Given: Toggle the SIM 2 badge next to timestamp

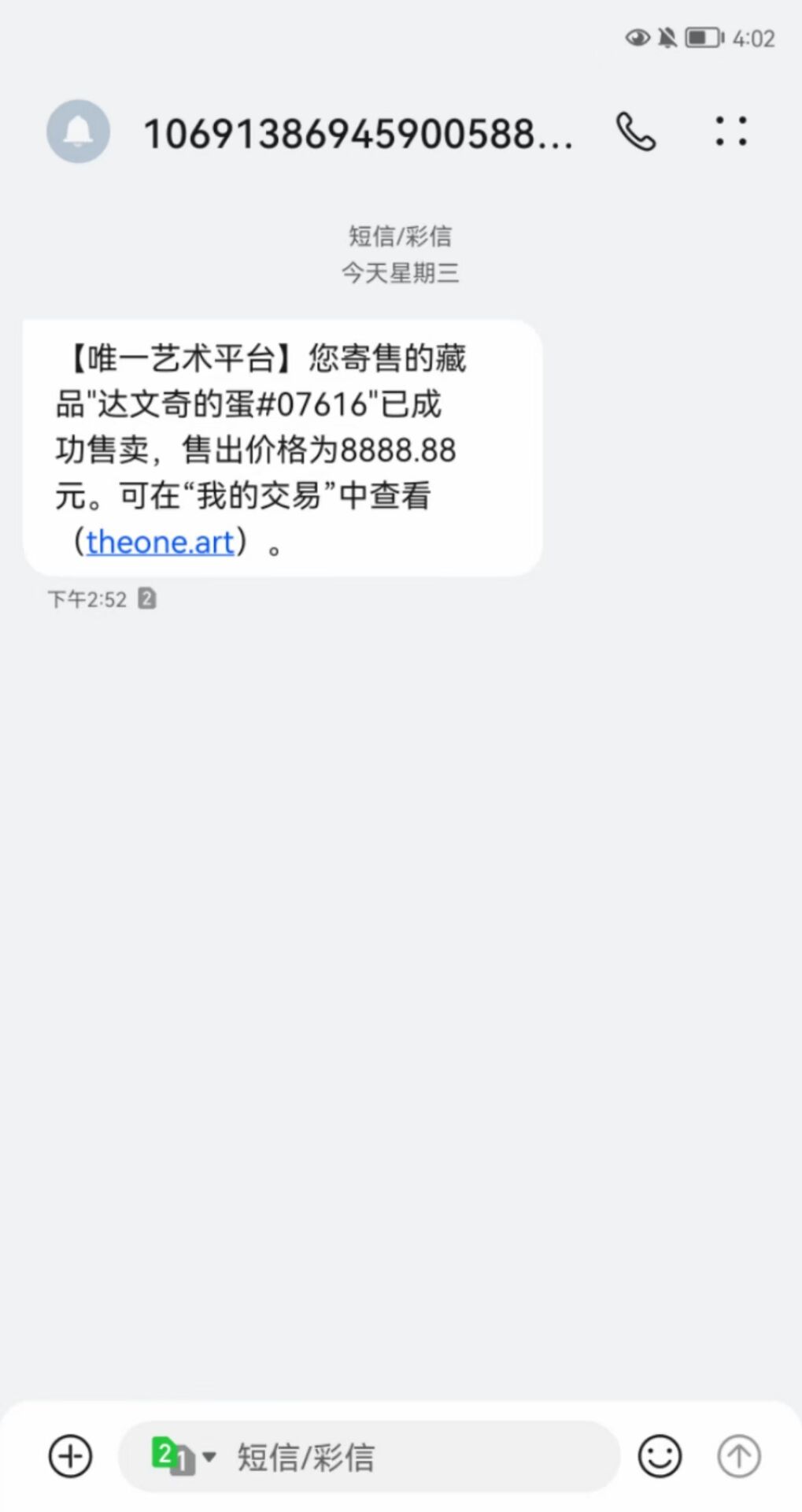Looking at the screenshot, I should click(x=146, y=598).
